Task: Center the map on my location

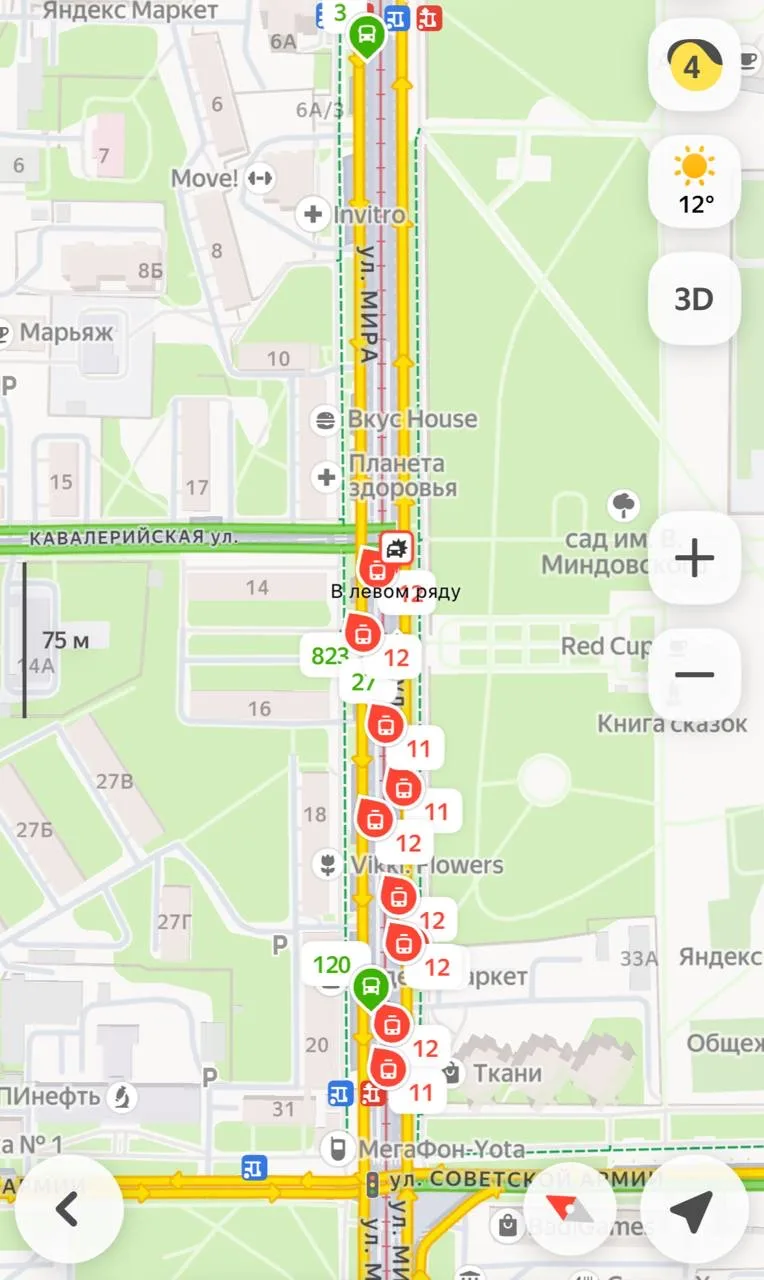Action: [x=692, y=1209]
